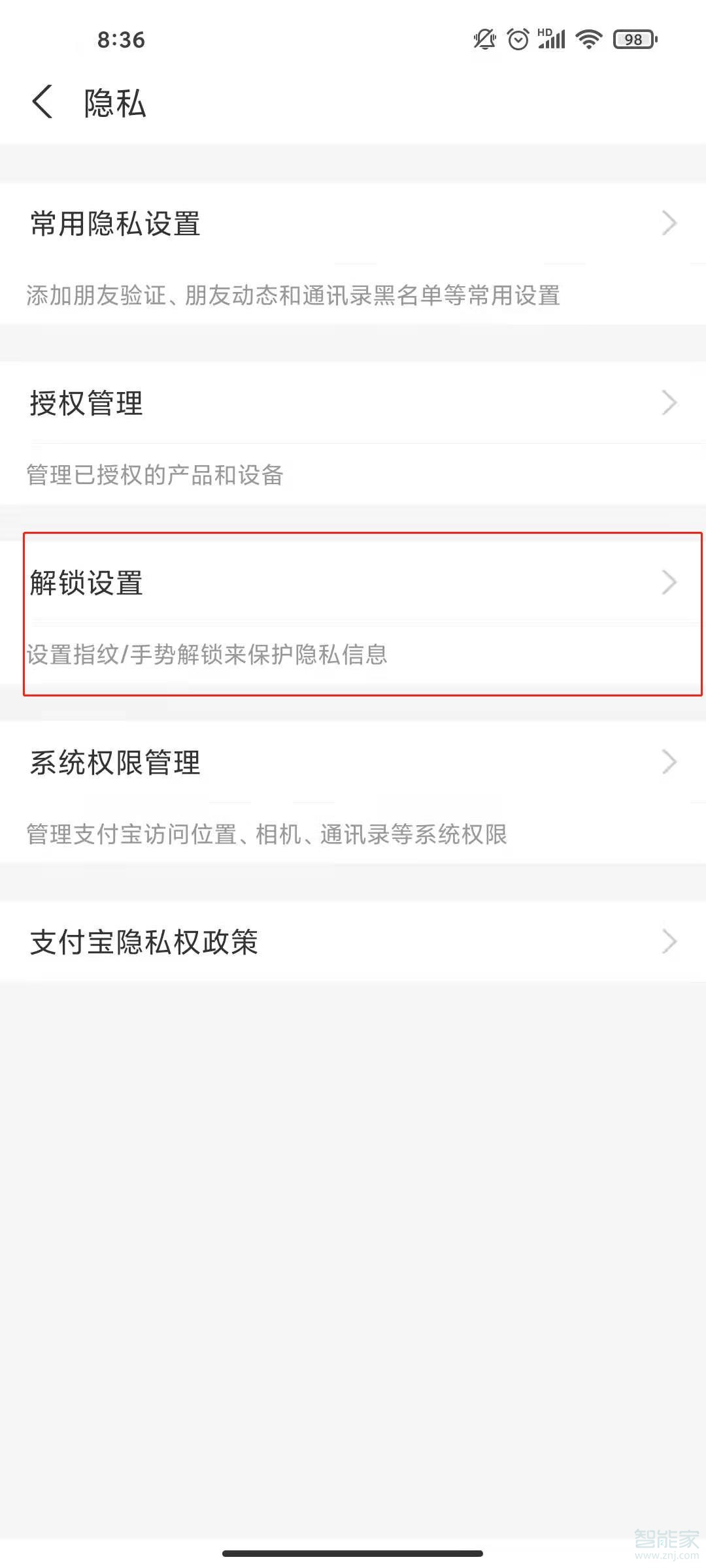Viewport: 706px width, 1568px height.
Task: View 支付宝隐私权政策
Action: tap(353, 942)
